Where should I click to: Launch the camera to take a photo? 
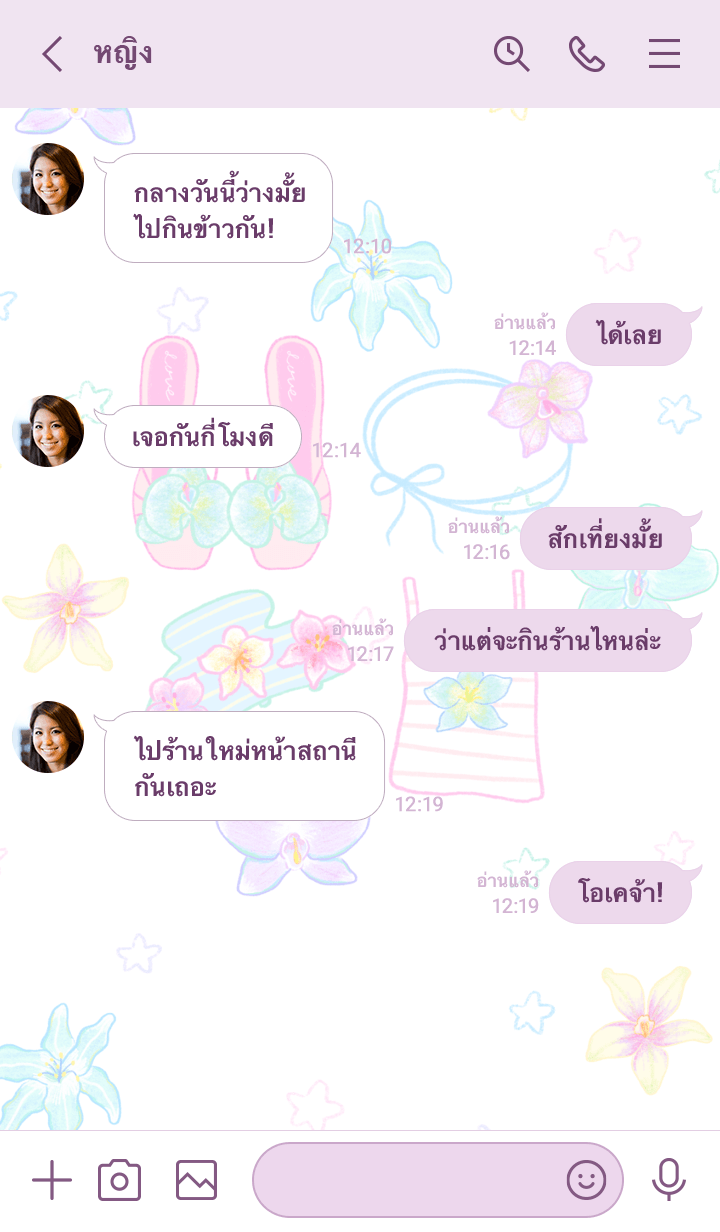119,1181
